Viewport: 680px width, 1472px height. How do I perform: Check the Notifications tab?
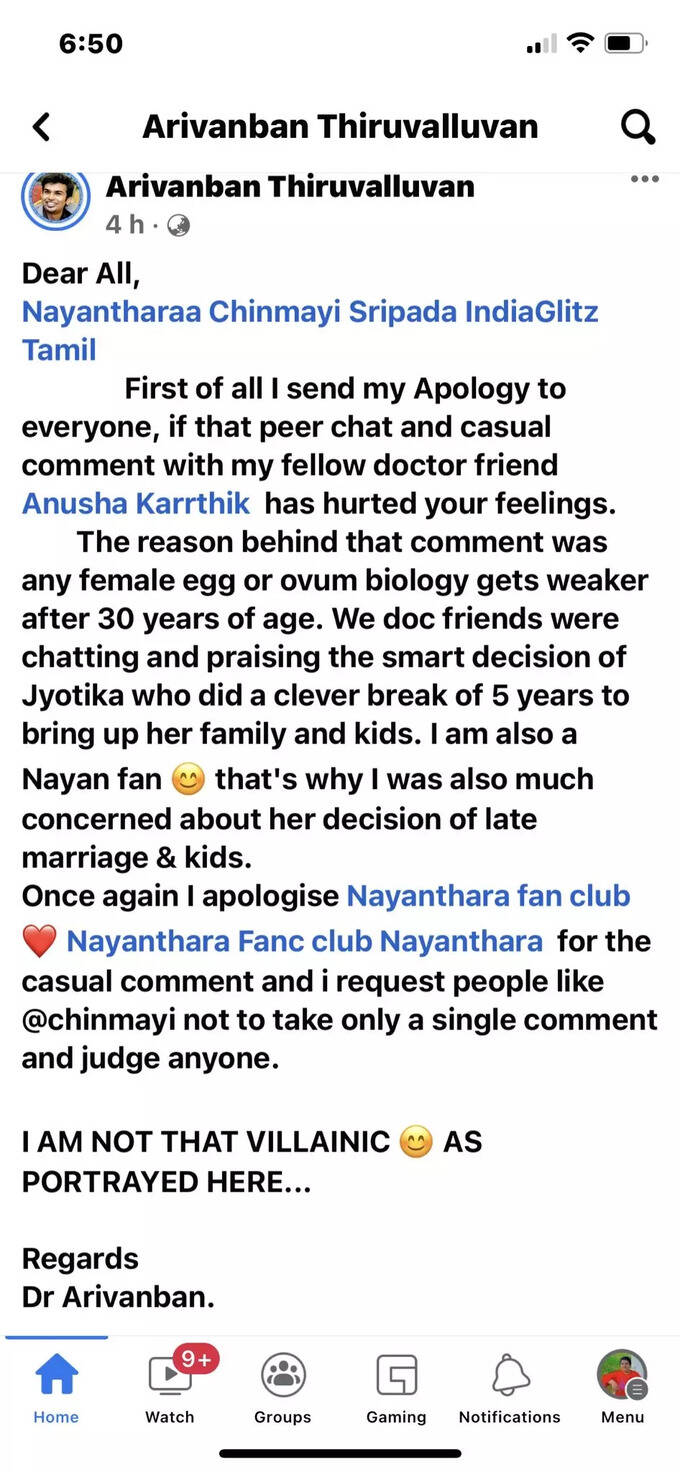click(509, 1387)
